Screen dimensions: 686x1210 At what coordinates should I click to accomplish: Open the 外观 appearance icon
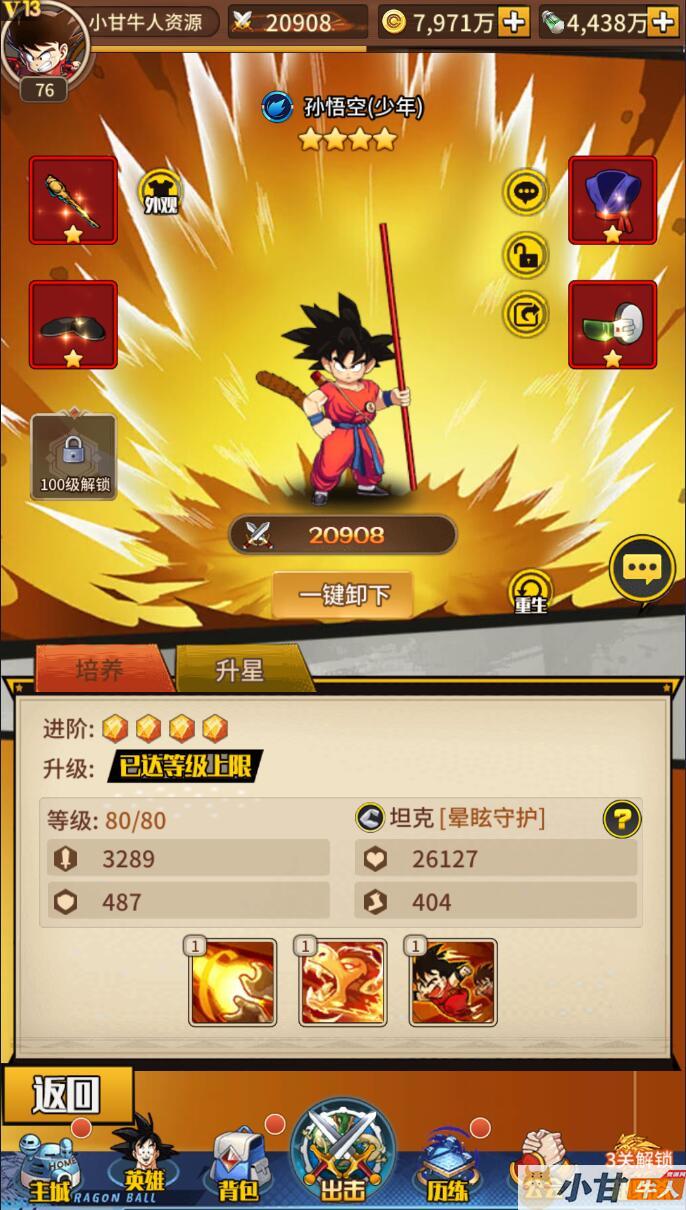click(x=160, y=192)
